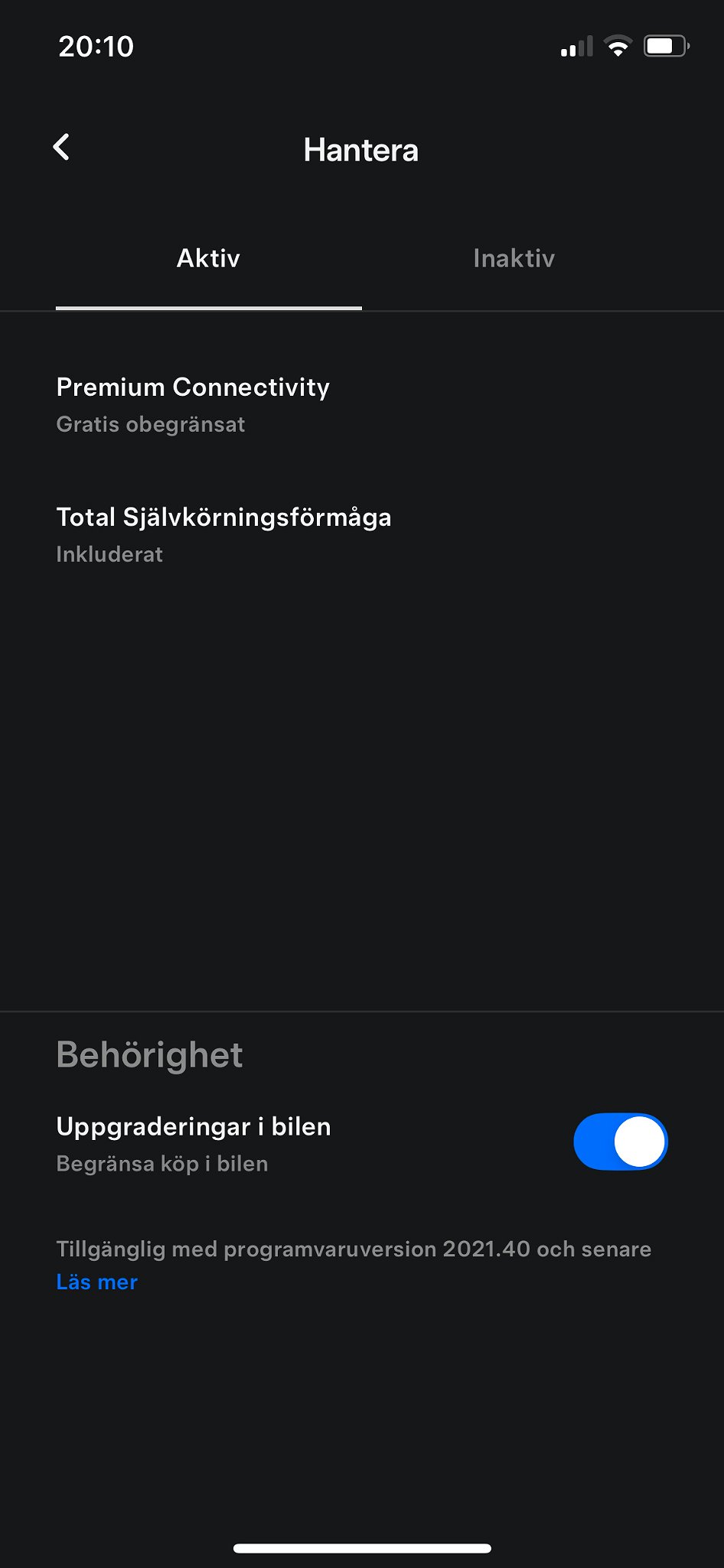724x1568 pixels.
Task: Tap the Behörighet section heading
Action: 149,1054
